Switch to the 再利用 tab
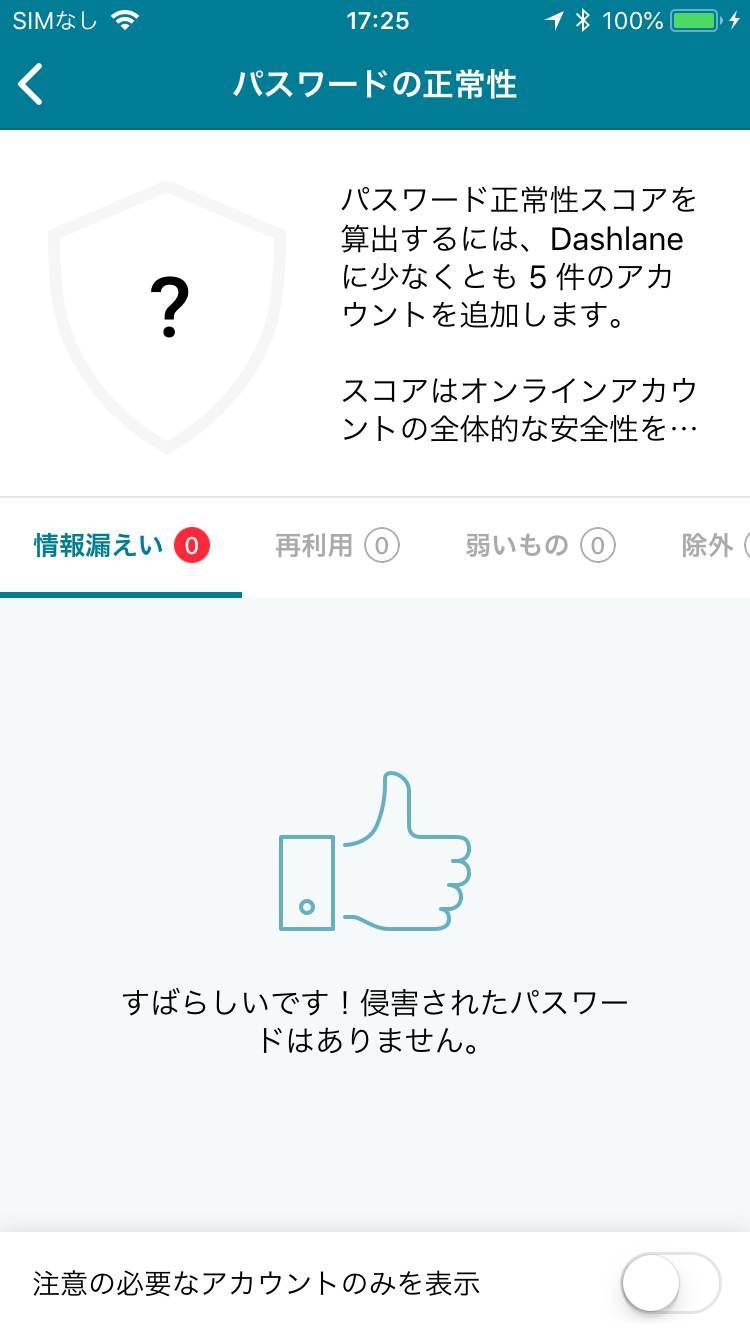Screen dimensions: 750x1334 (337, 546)
